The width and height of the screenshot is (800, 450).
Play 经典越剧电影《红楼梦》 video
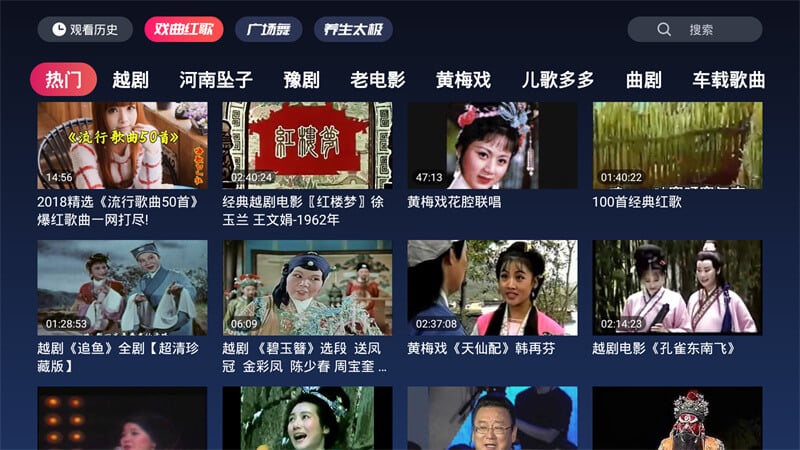pos(307,146)
